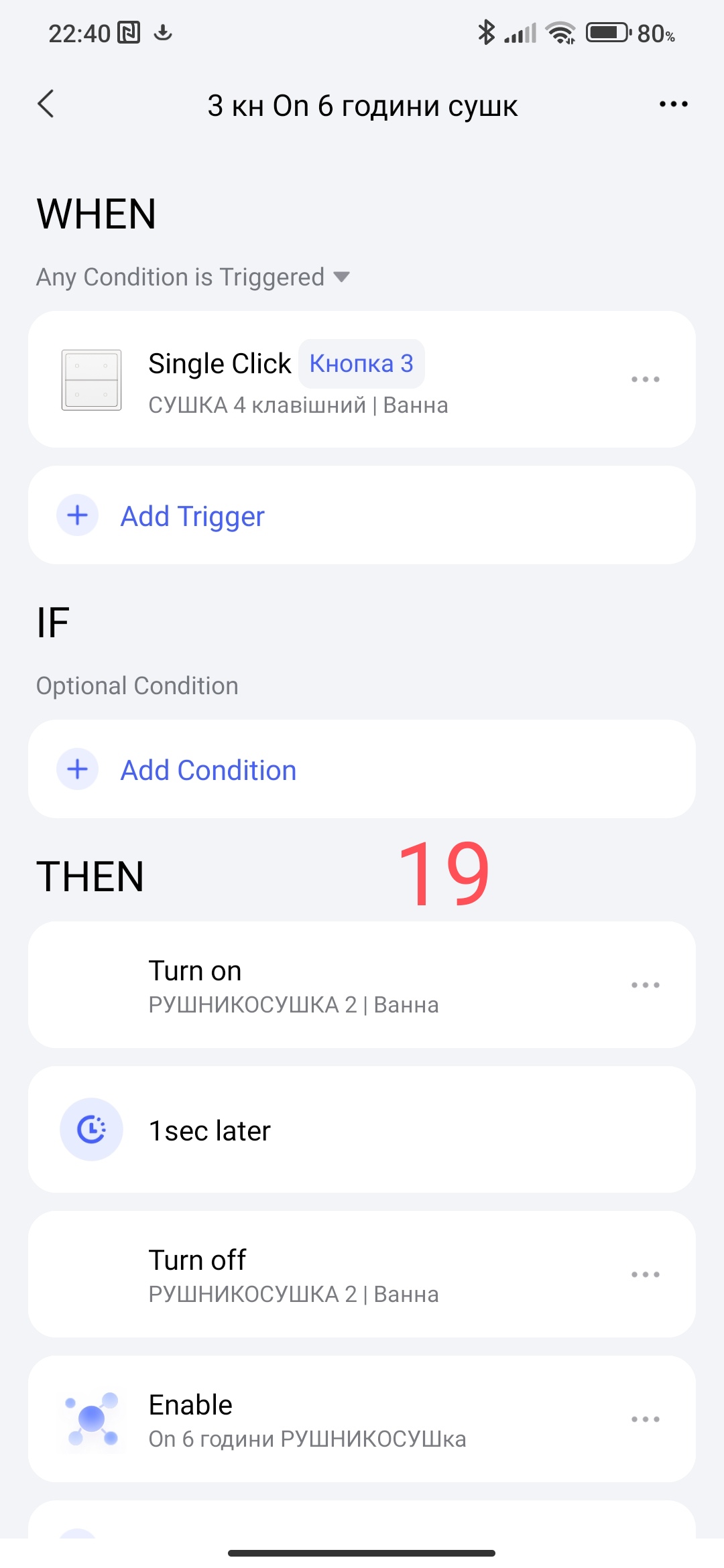Add a new trigger
The width and height of the screenshot is (724, 1568).
click(193, 516)
